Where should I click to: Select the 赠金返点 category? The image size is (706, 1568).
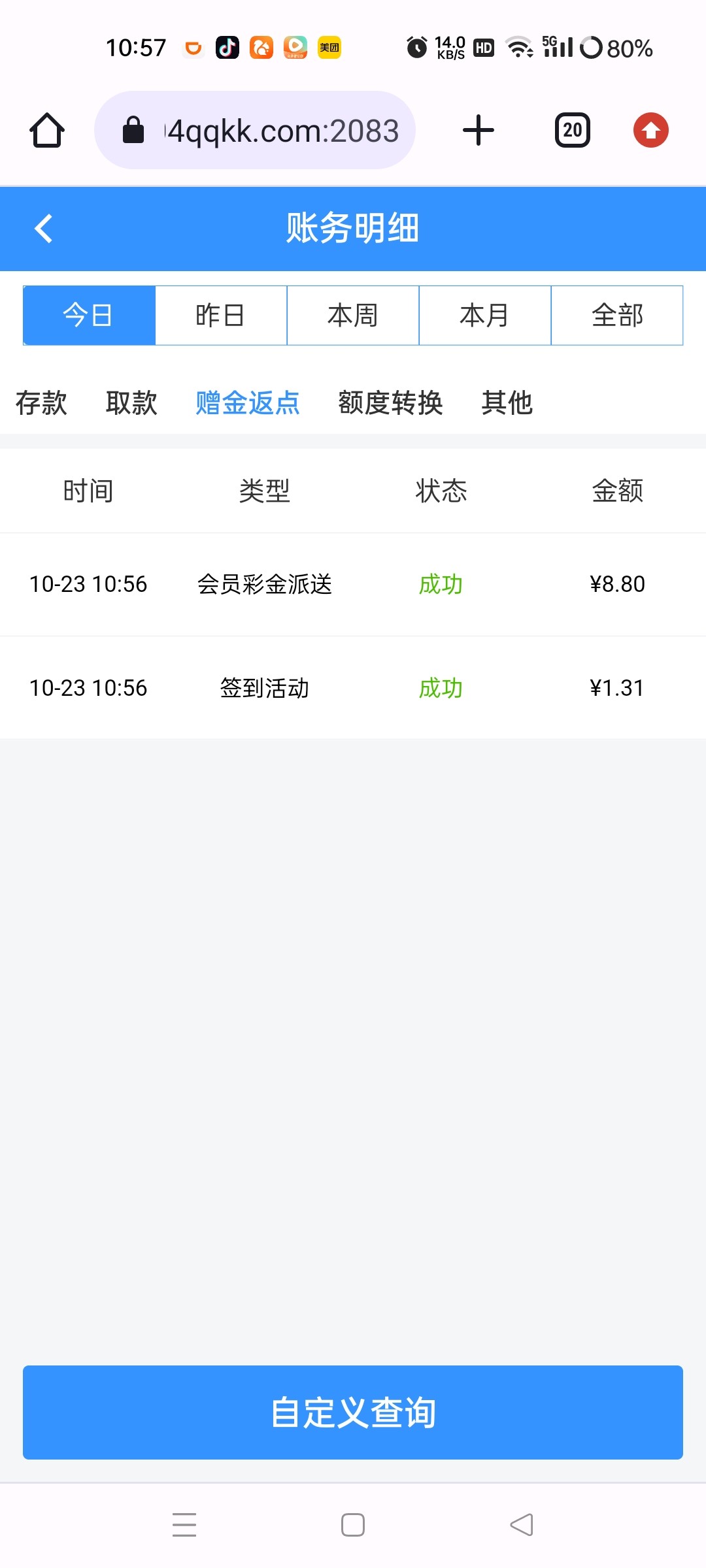coord(248,402)
